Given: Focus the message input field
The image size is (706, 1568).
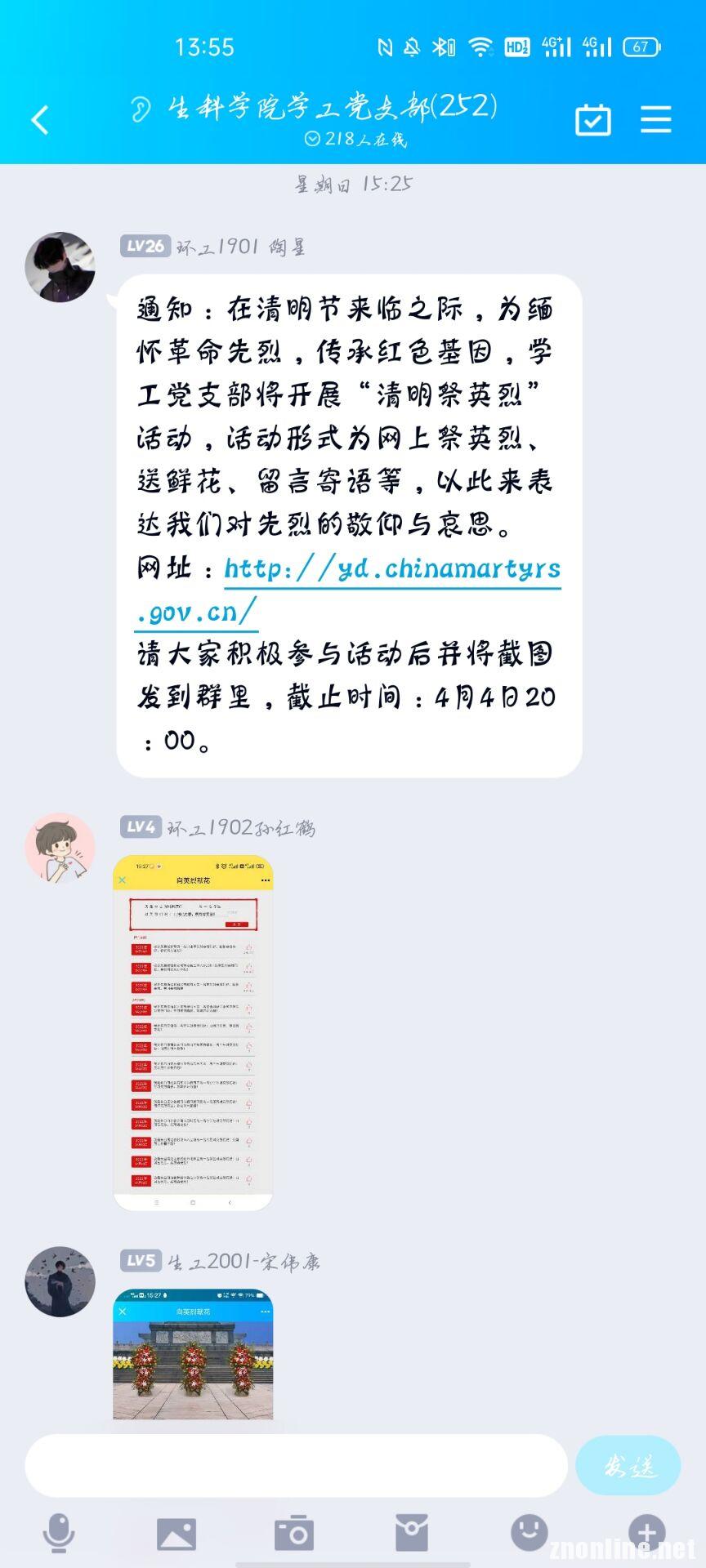Looking at the screenshot, I should tap(296, 1465).
